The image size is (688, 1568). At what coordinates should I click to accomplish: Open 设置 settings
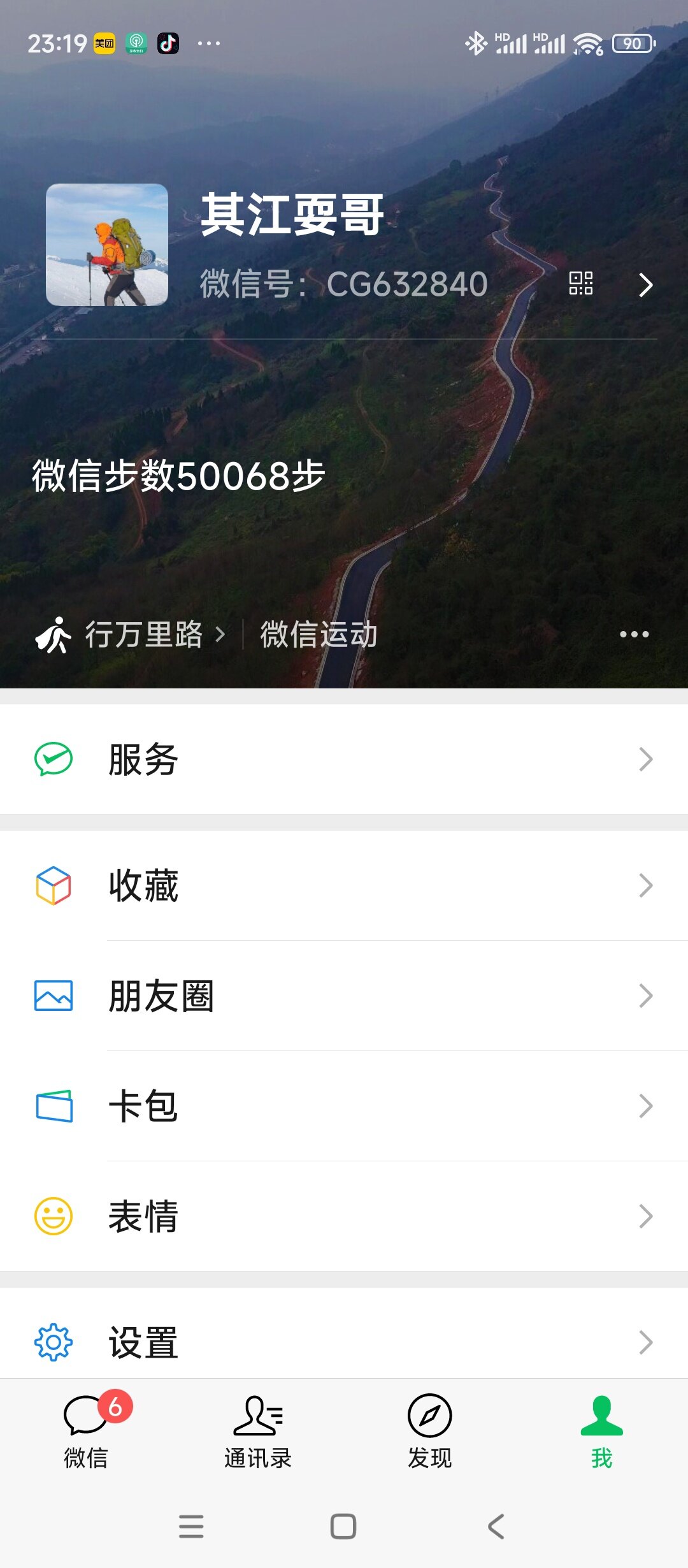tap(344, 1342)
